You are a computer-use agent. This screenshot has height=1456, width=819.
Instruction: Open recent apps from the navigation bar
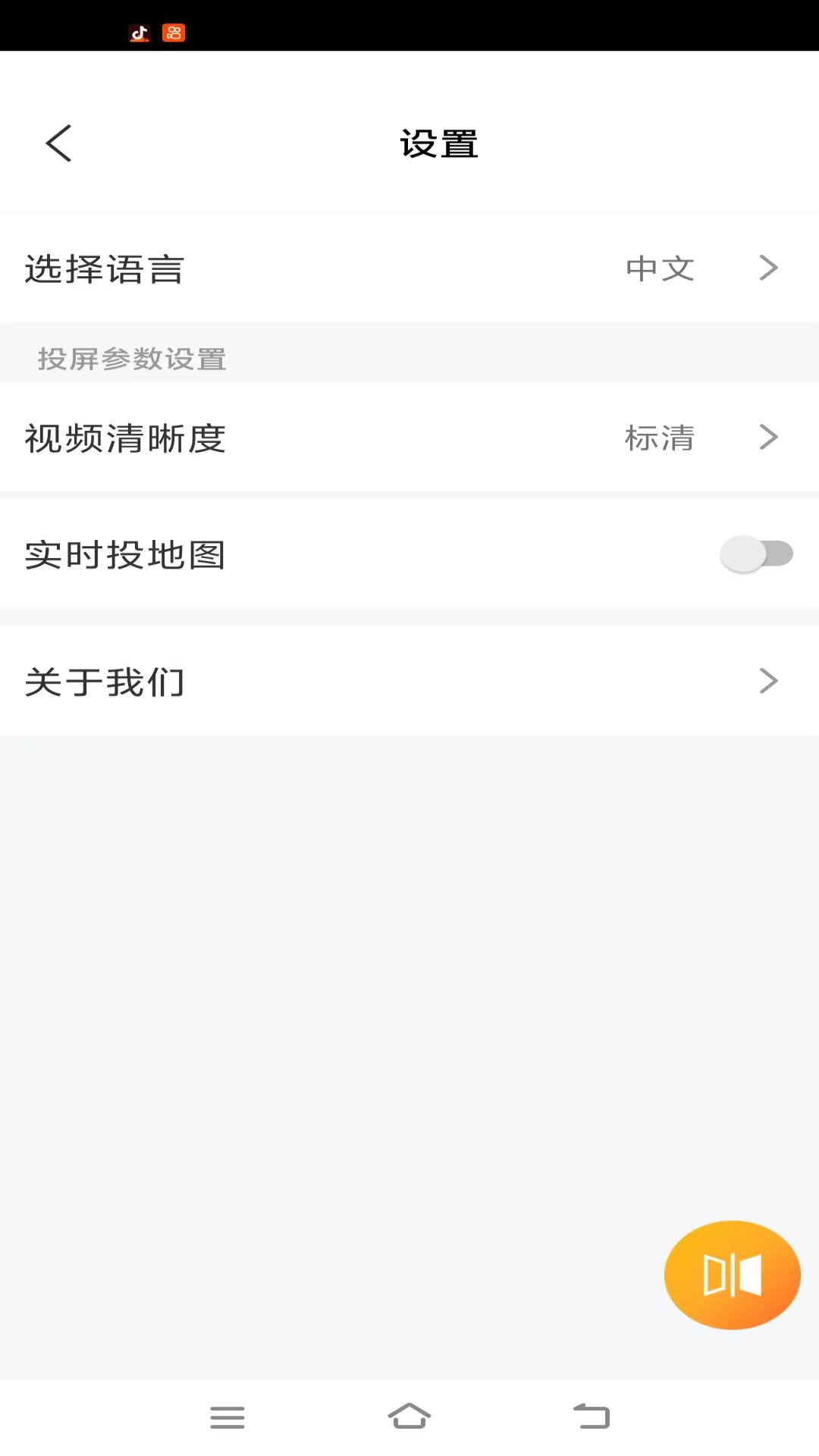(x=227, y=1417)
